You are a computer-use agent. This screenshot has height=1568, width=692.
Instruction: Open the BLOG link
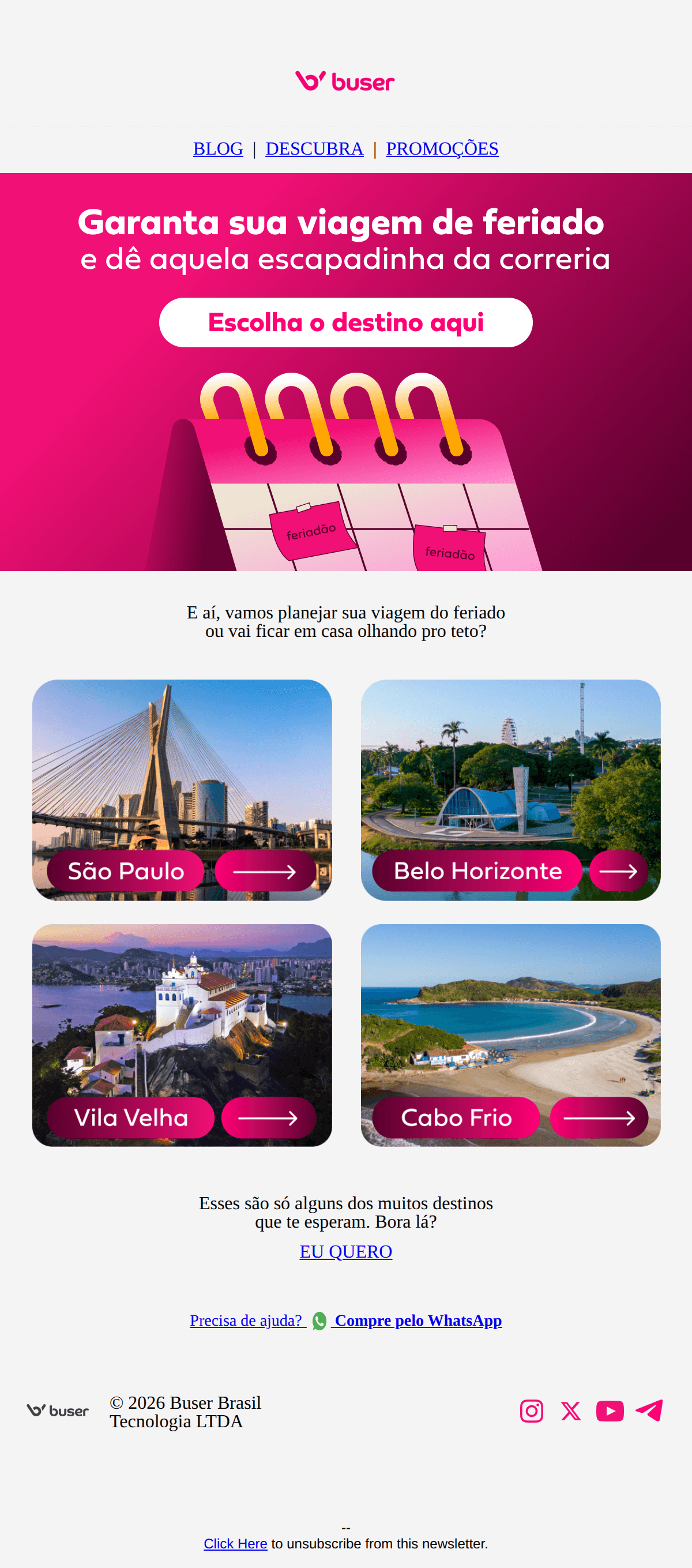[218, 148]
